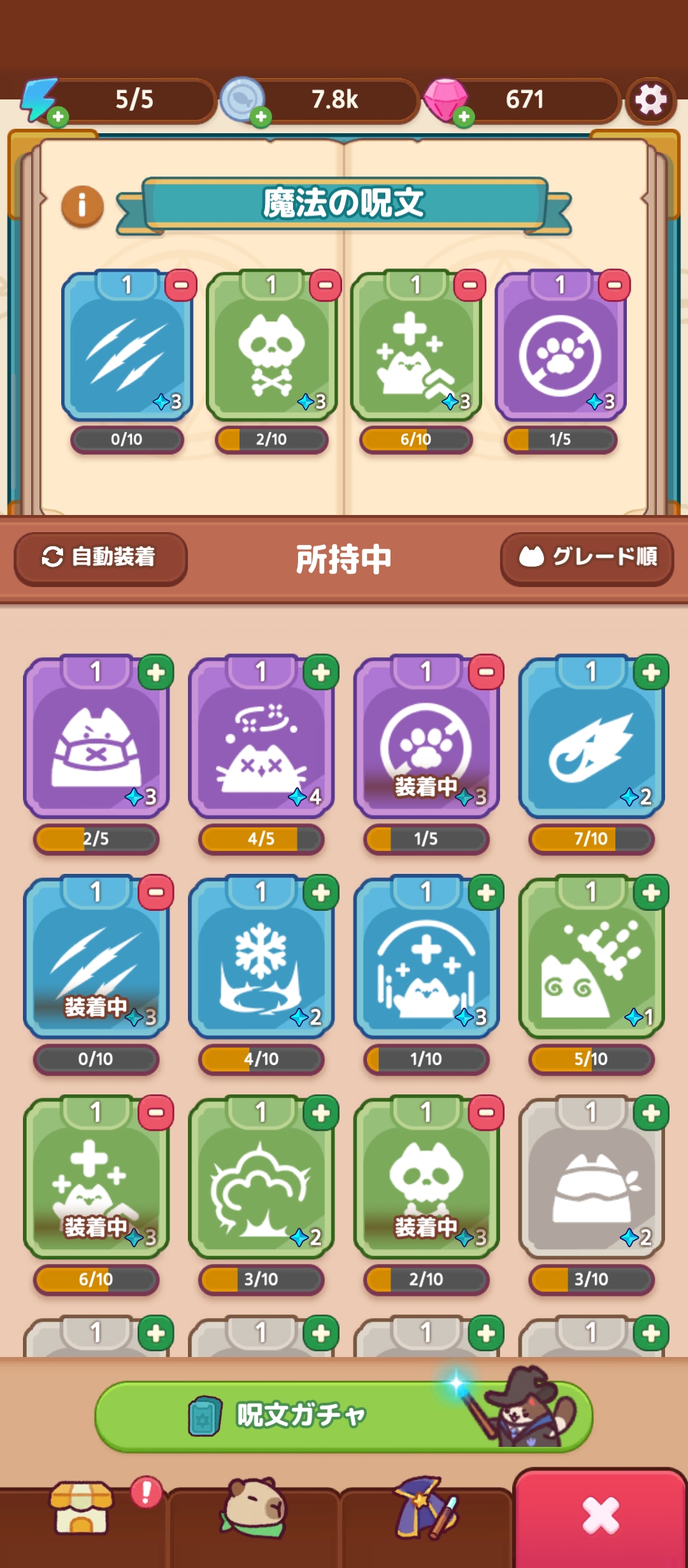
Task: Open the shop tab with alert badge
Action: [x=83, y=1509]
